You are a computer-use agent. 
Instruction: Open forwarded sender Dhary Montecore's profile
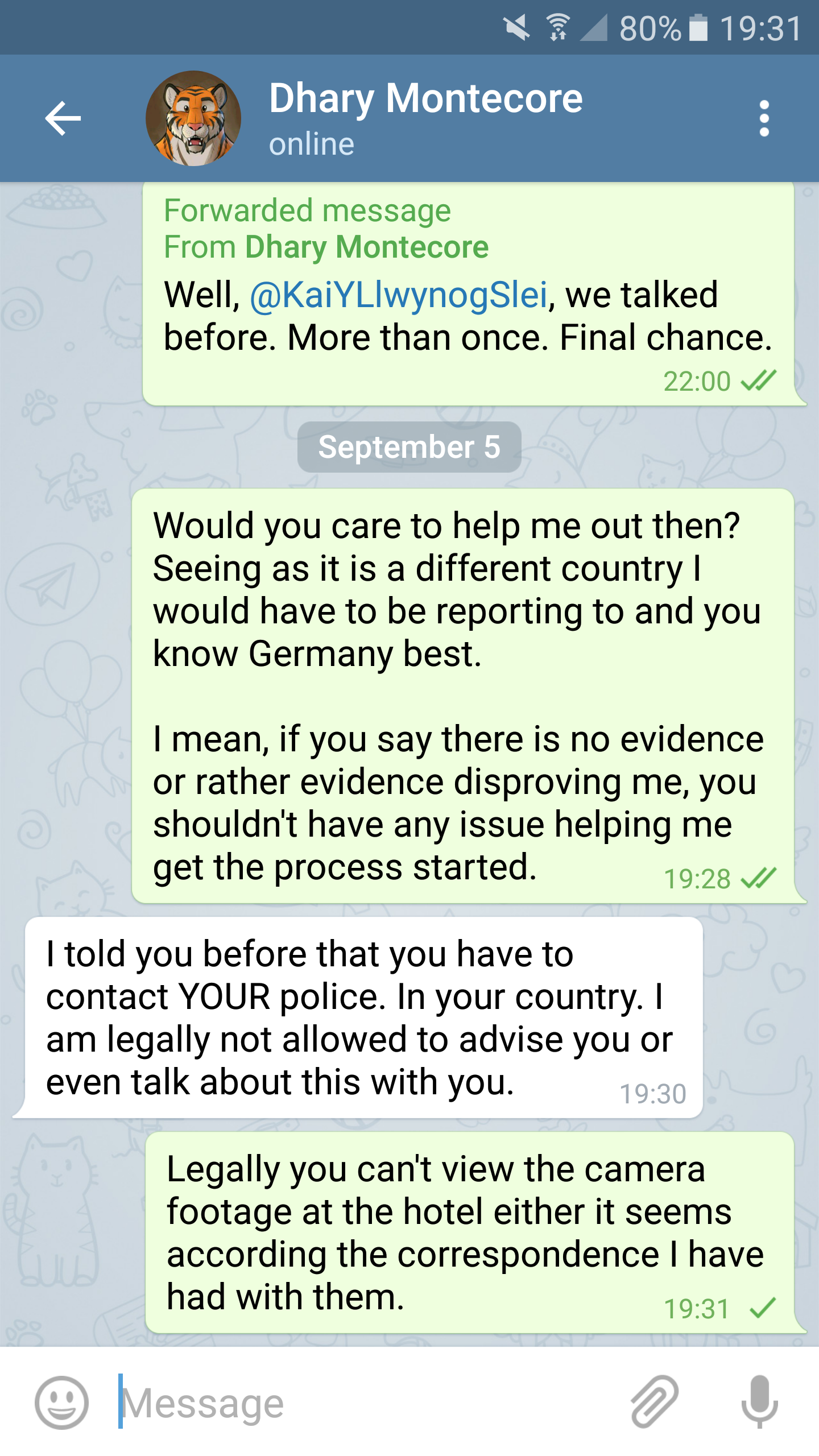coord(366,247)
